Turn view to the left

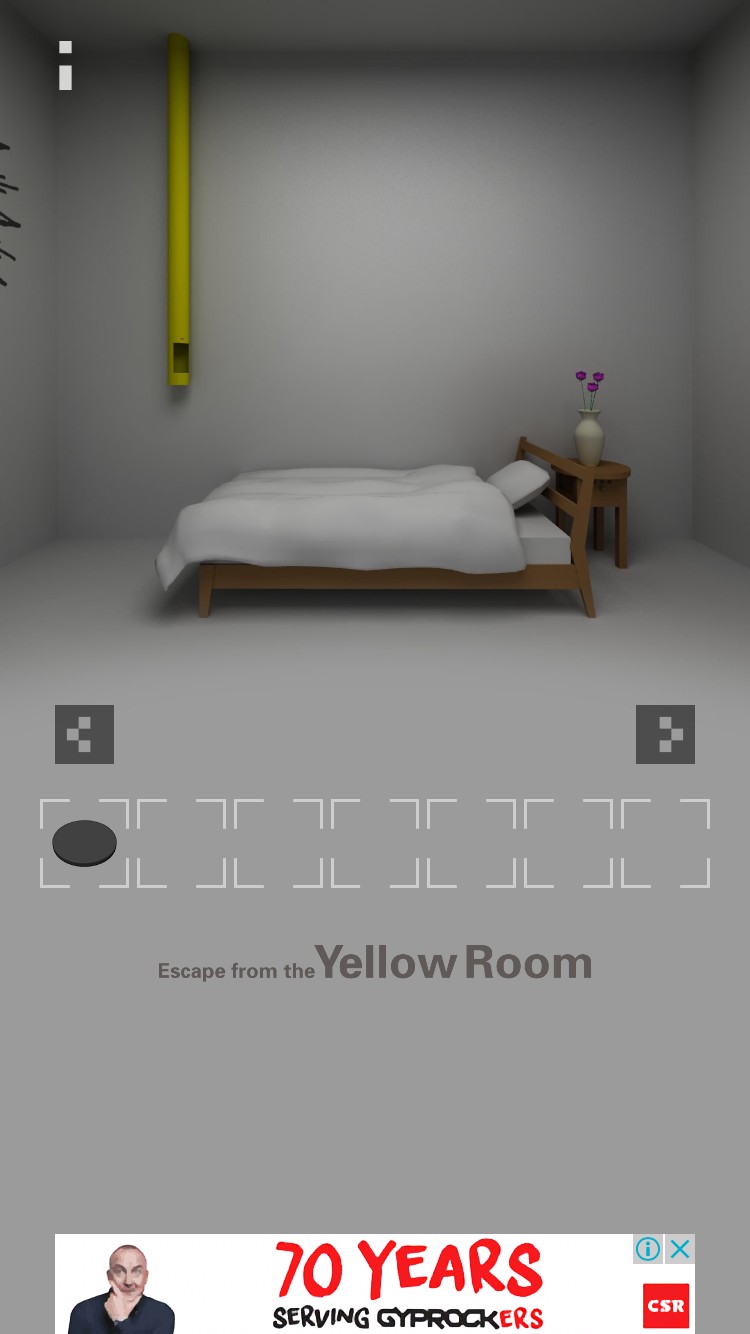[84, 734]
